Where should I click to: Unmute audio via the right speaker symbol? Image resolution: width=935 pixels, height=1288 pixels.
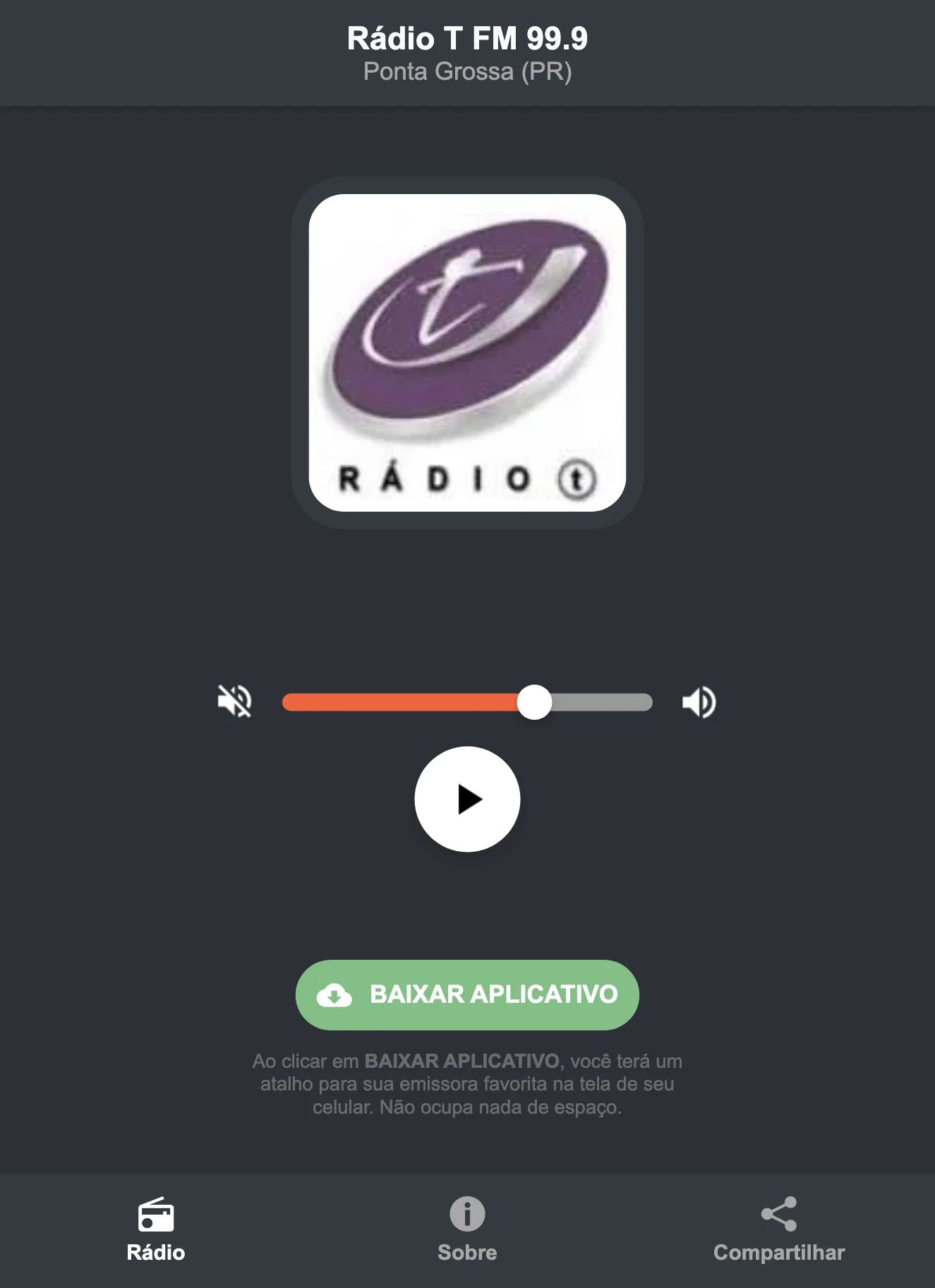[x=699, y=701]
